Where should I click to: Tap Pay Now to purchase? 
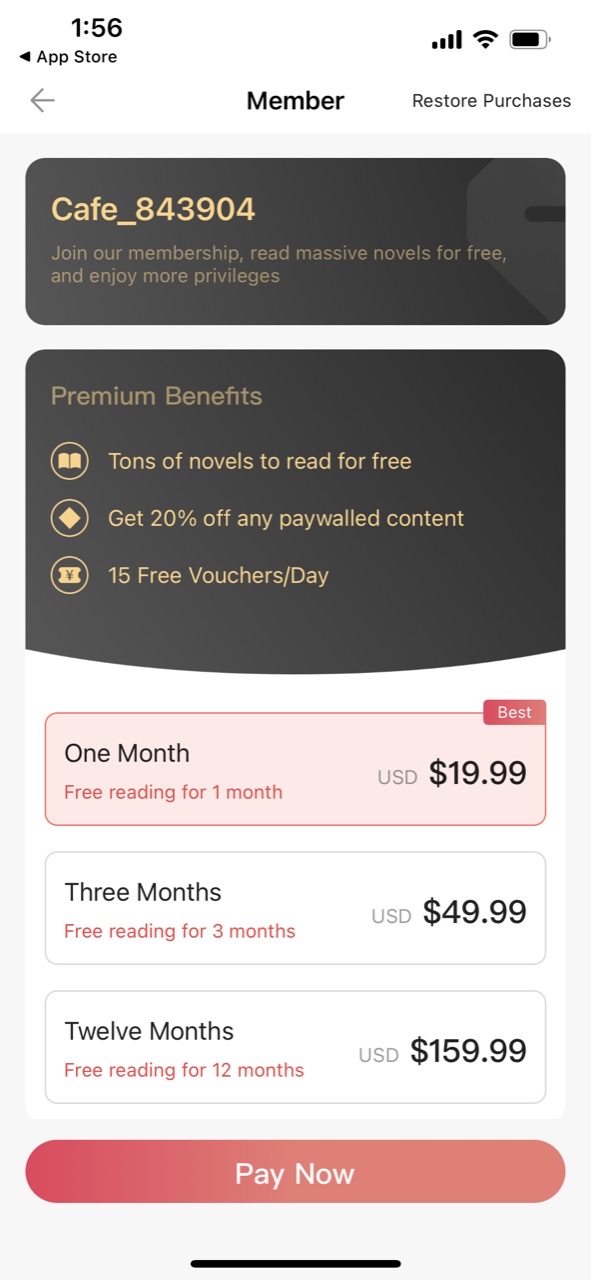click(295, 1171)
